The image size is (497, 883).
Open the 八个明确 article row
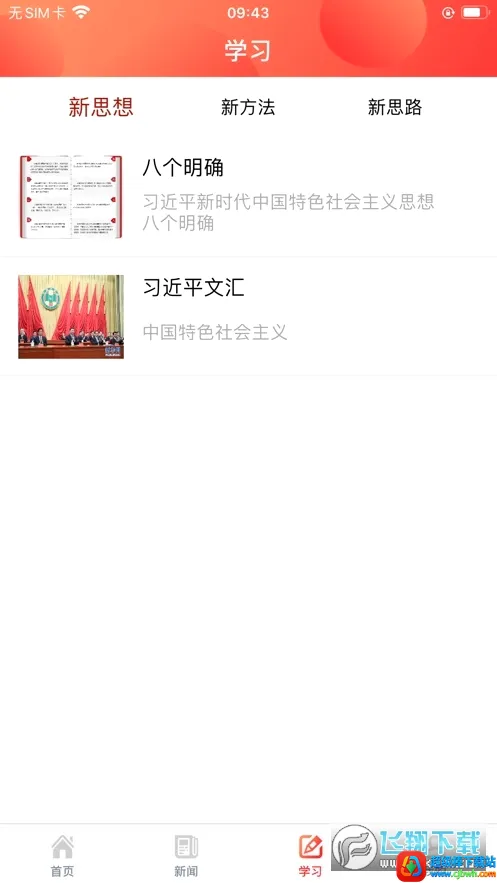248,197
